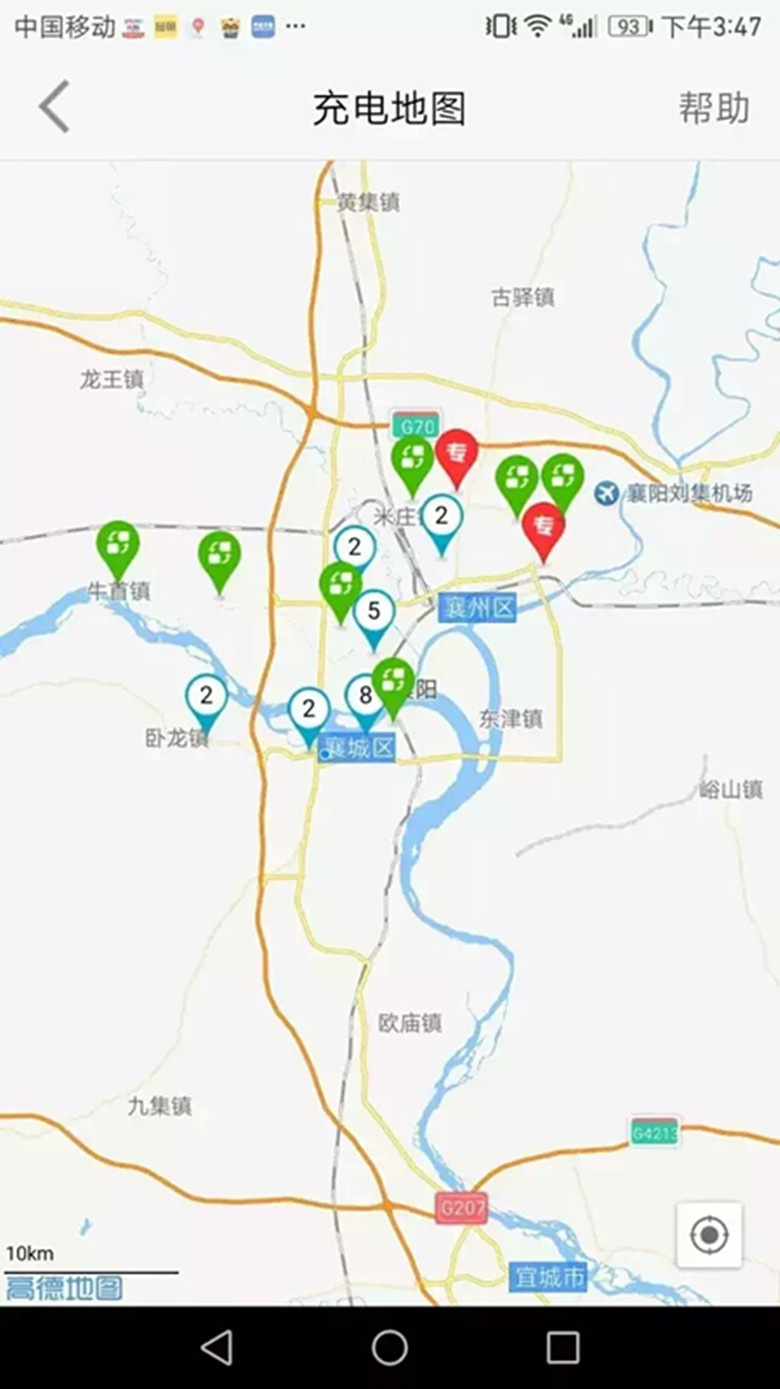Viewport: 780px width, 1389px height.
Task: Open the cluster marker showing 8 stations
Action: pyautogui.click(x=364, y=702)
